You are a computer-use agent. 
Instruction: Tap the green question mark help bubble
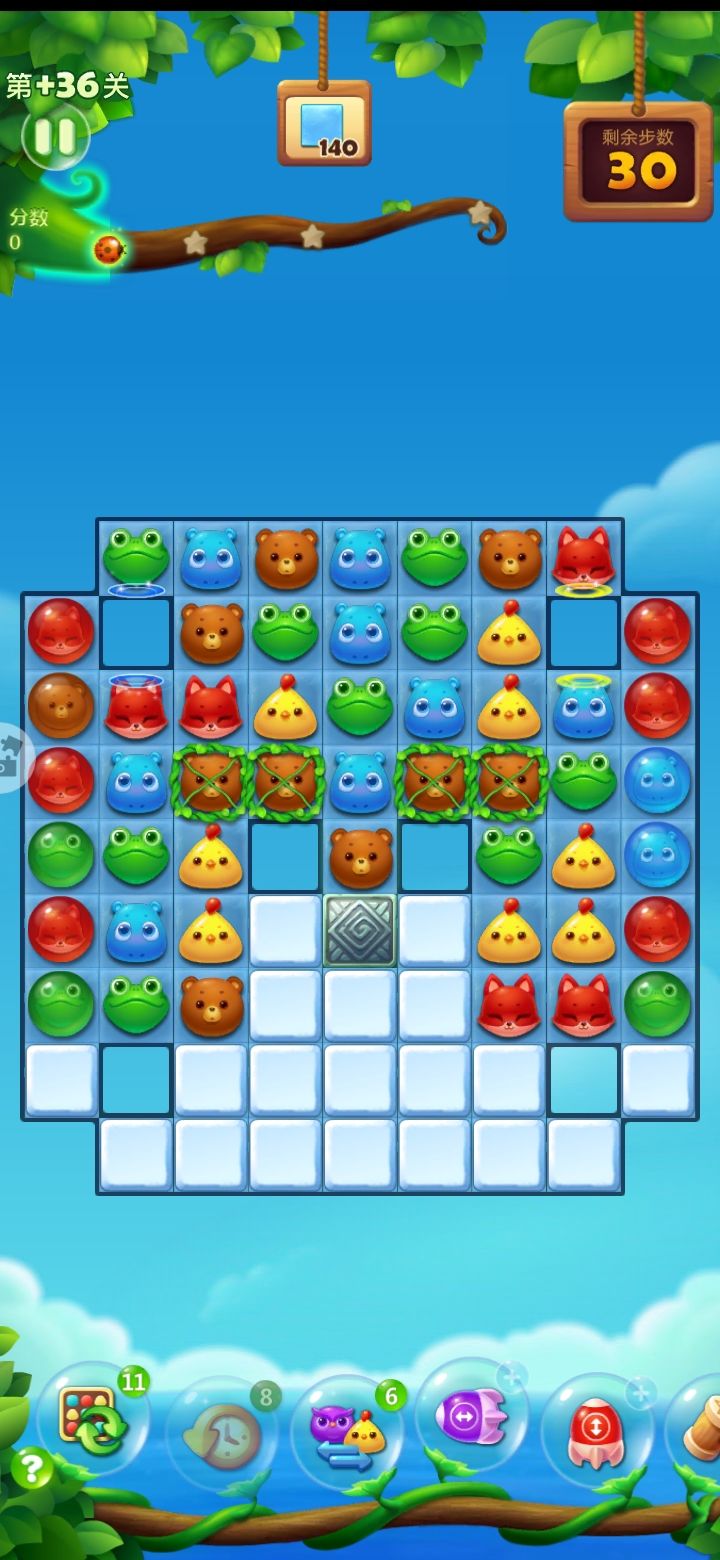click(x=30, y=1467)
